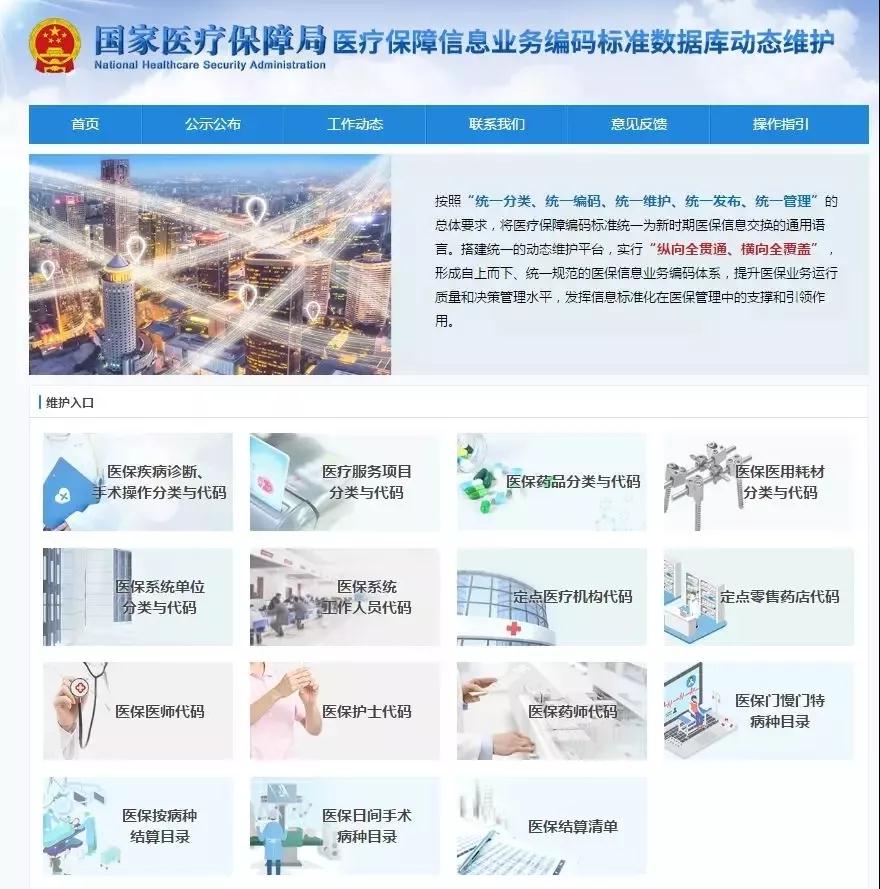Image resolution: width=880 pixels, height=889 pixels.
Task: Open the 公示公布 menu item
Action: point(208,125)
